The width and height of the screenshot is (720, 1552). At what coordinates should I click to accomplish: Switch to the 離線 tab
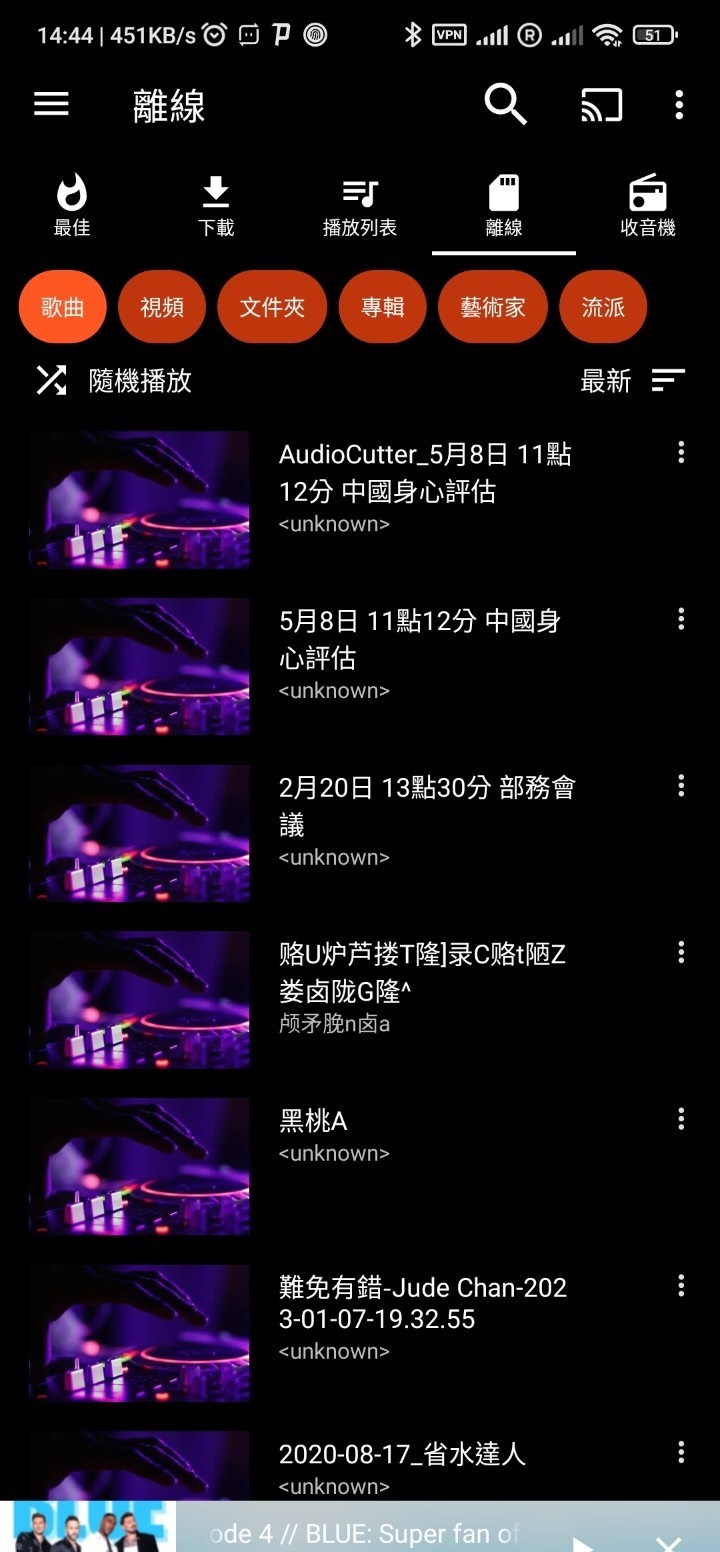502,205
